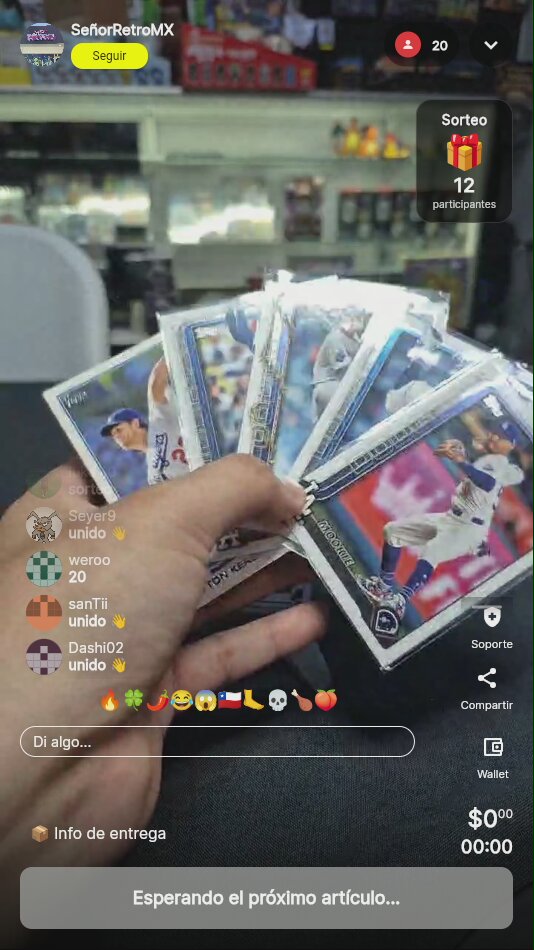This screenshot has width=534, height=950.
Task: Send the fire emoji reaction
Action: [x=110, y=700]
